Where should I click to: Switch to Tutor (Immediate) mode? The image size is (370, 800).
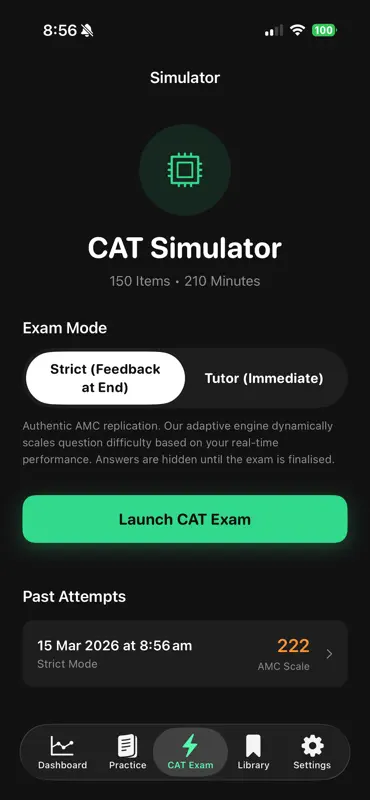point(264,378)
